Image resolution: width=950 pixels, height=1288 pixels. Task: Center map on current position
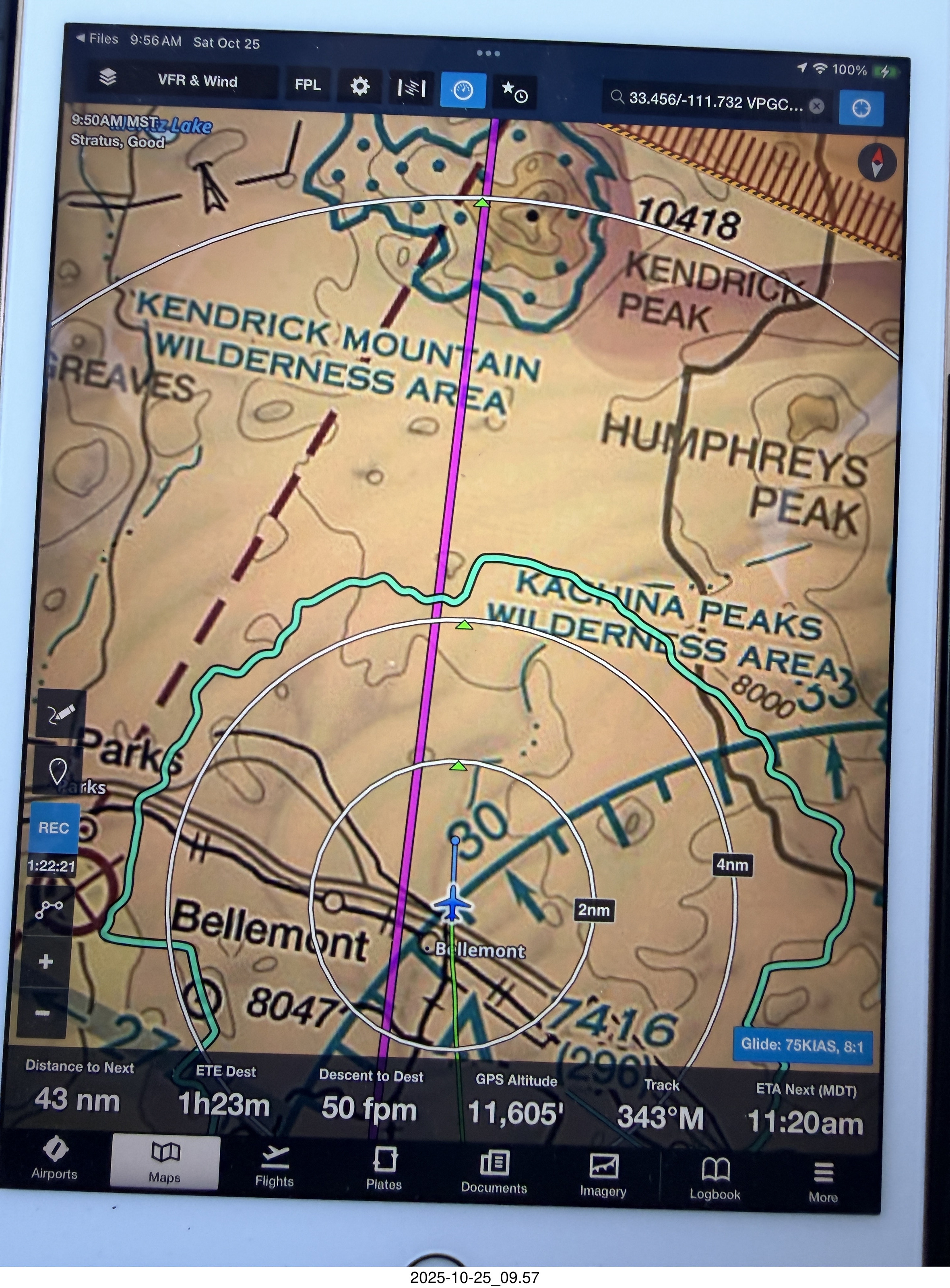[860, 109]
